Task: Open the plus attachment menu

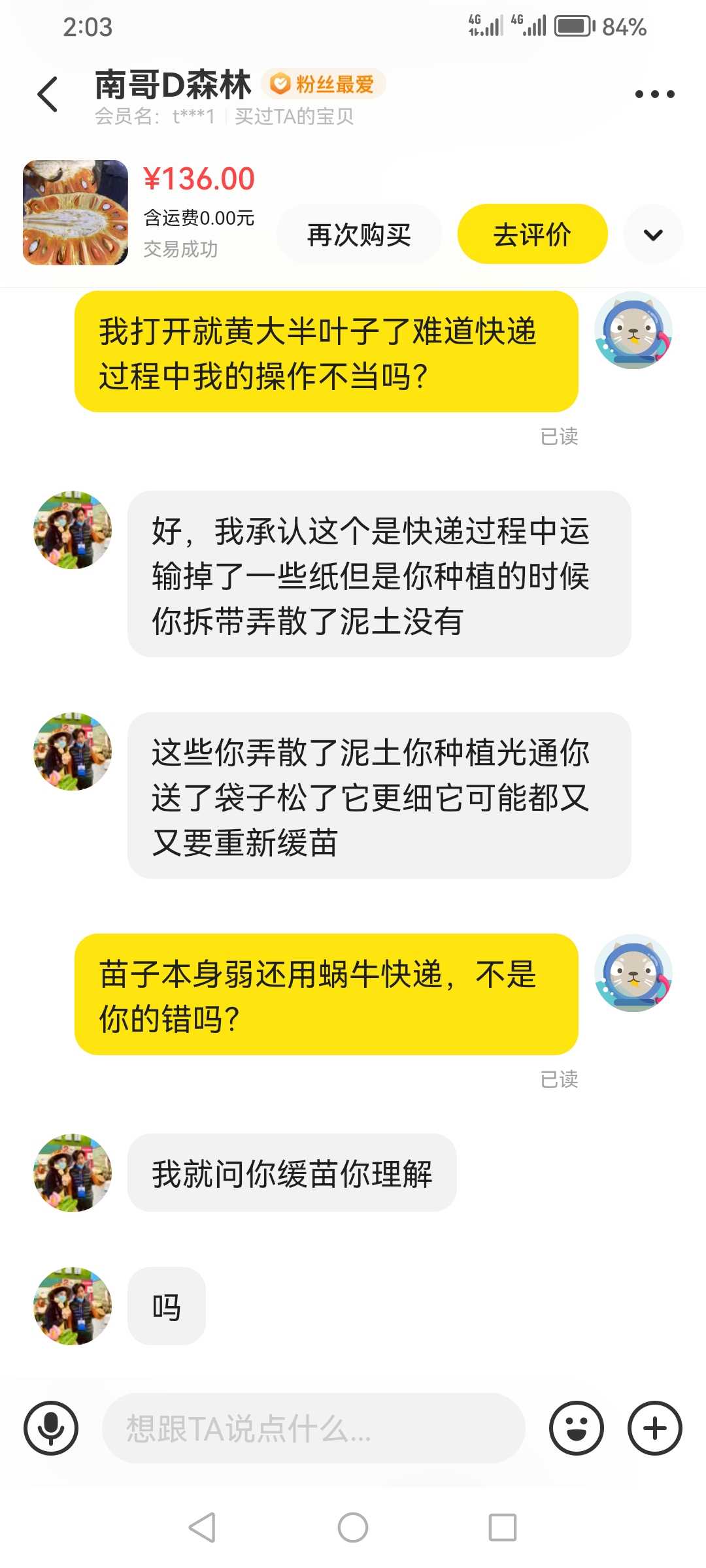Action: click(x=655, y=1428)
